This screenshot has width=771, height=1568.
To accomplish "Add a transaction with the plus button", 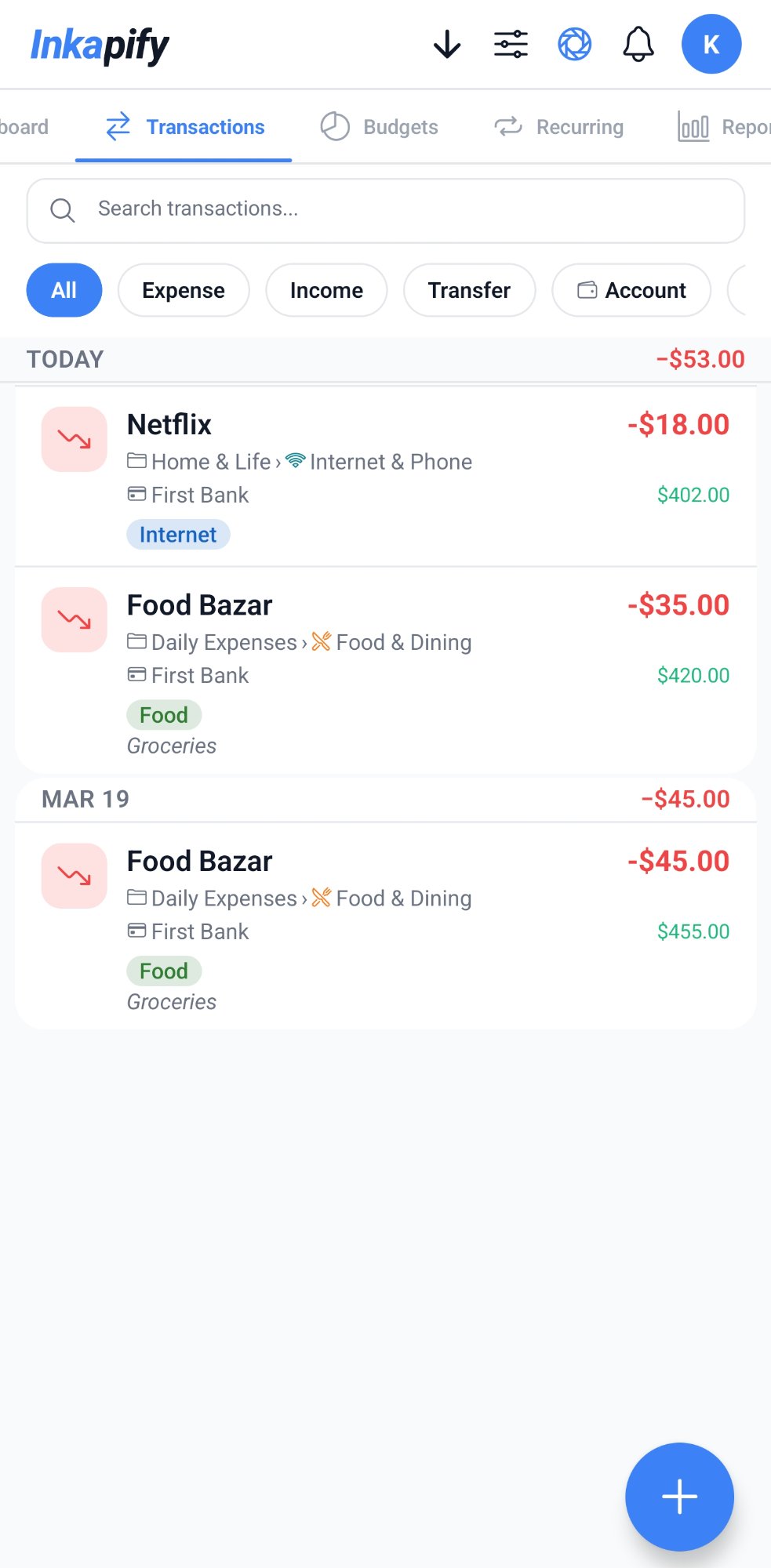I will coord(679,1496).
